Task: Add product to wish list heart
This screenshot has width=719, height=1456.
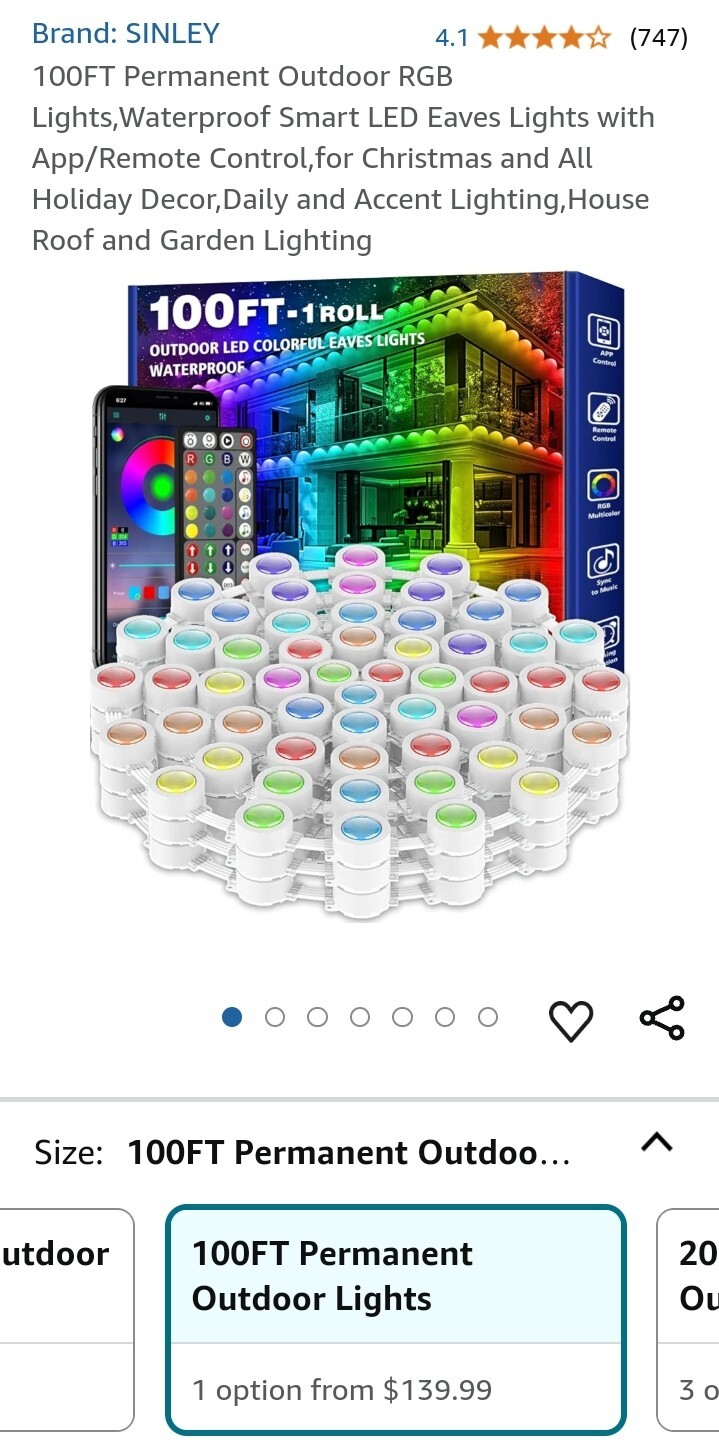Action: coord(571,1020)
